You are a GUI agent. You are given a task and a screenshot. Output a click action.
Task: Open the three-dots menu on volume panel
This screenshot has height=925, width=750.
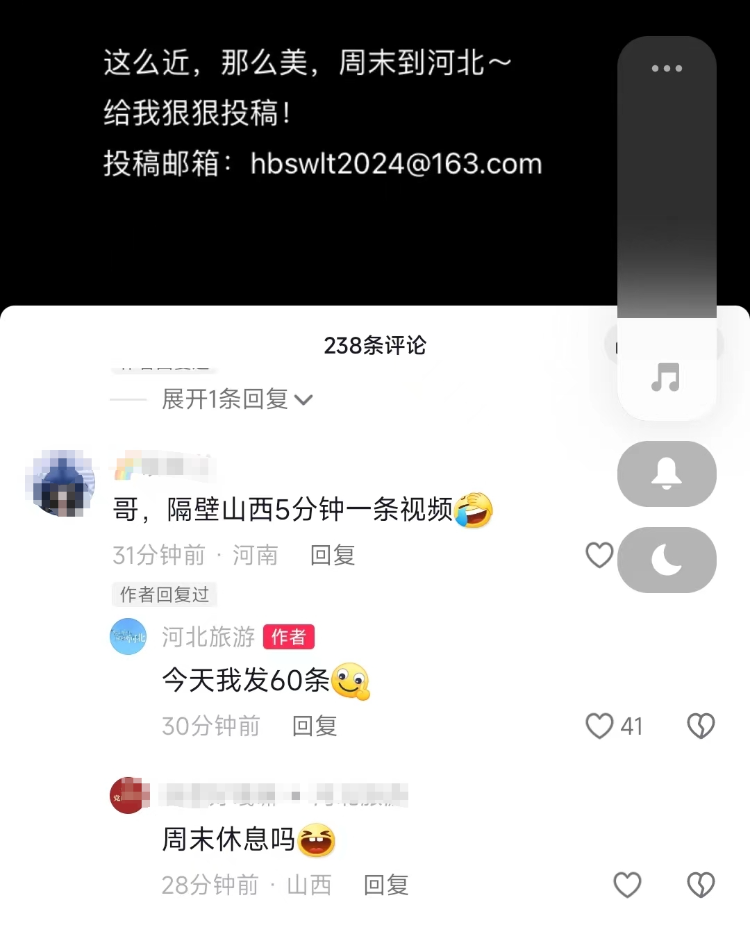click(x=666, y=68)
